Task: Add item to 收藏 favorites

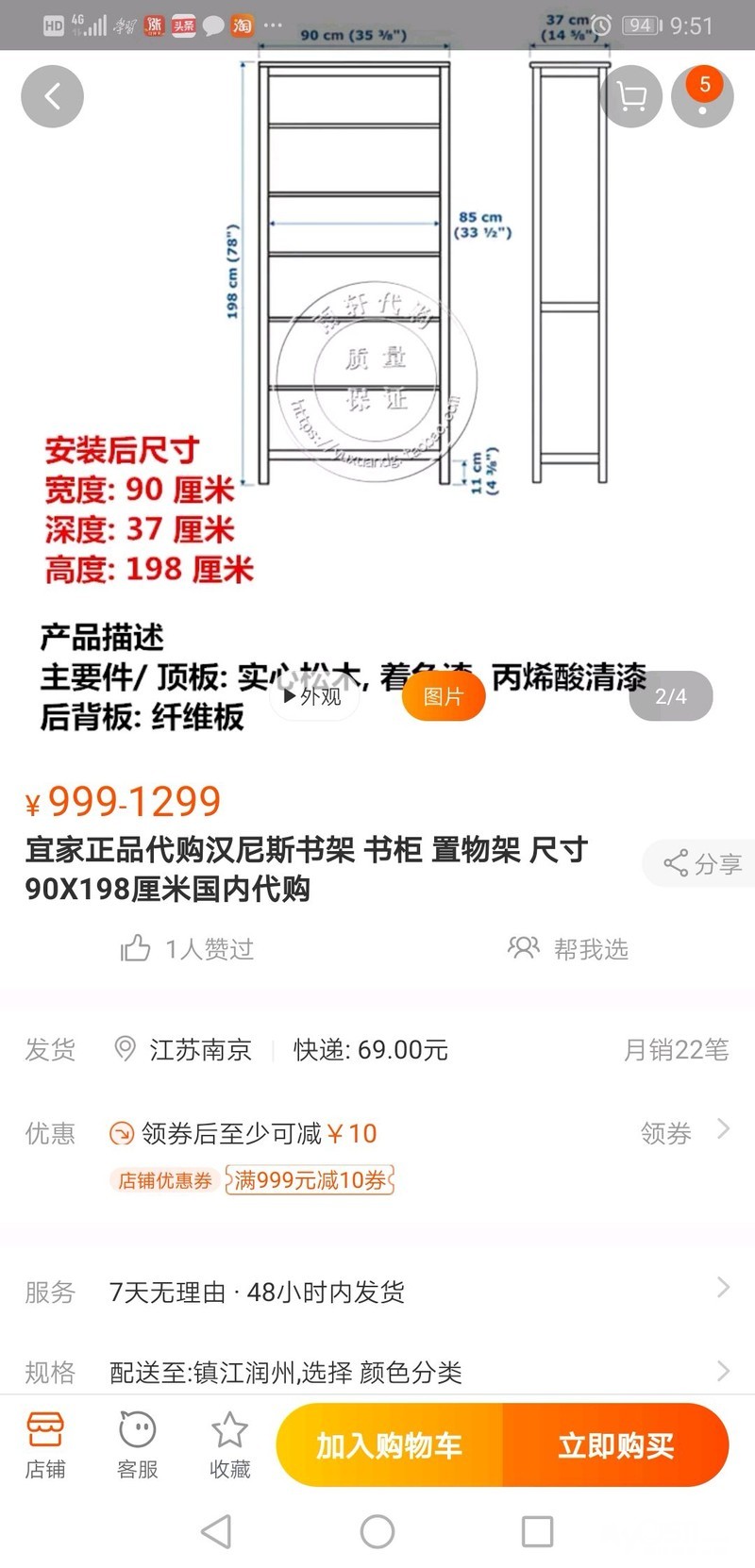Action: tap(229, 1445)
